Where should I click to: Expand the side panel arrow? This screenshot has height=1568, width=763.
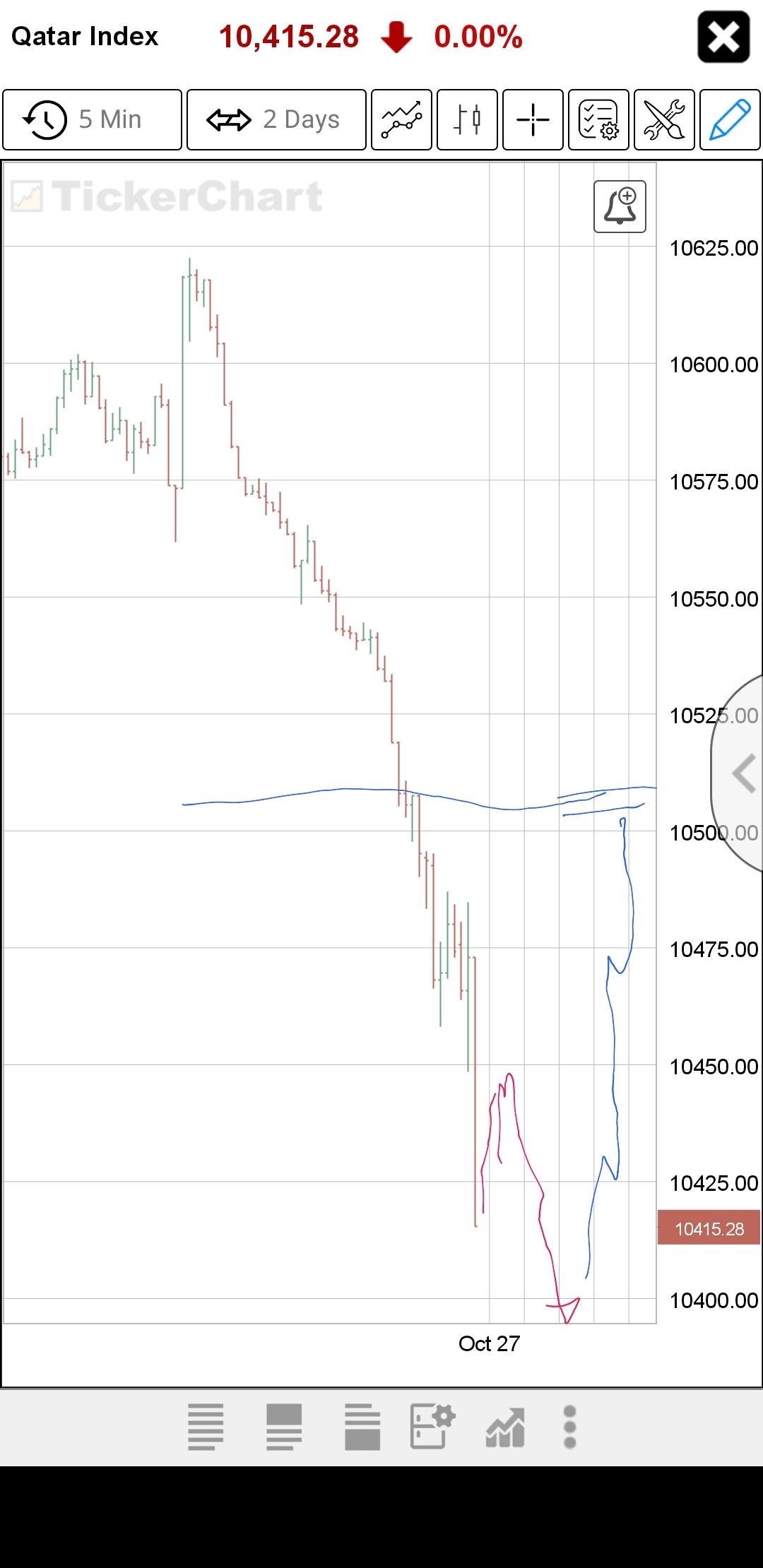tap(742, 774)
